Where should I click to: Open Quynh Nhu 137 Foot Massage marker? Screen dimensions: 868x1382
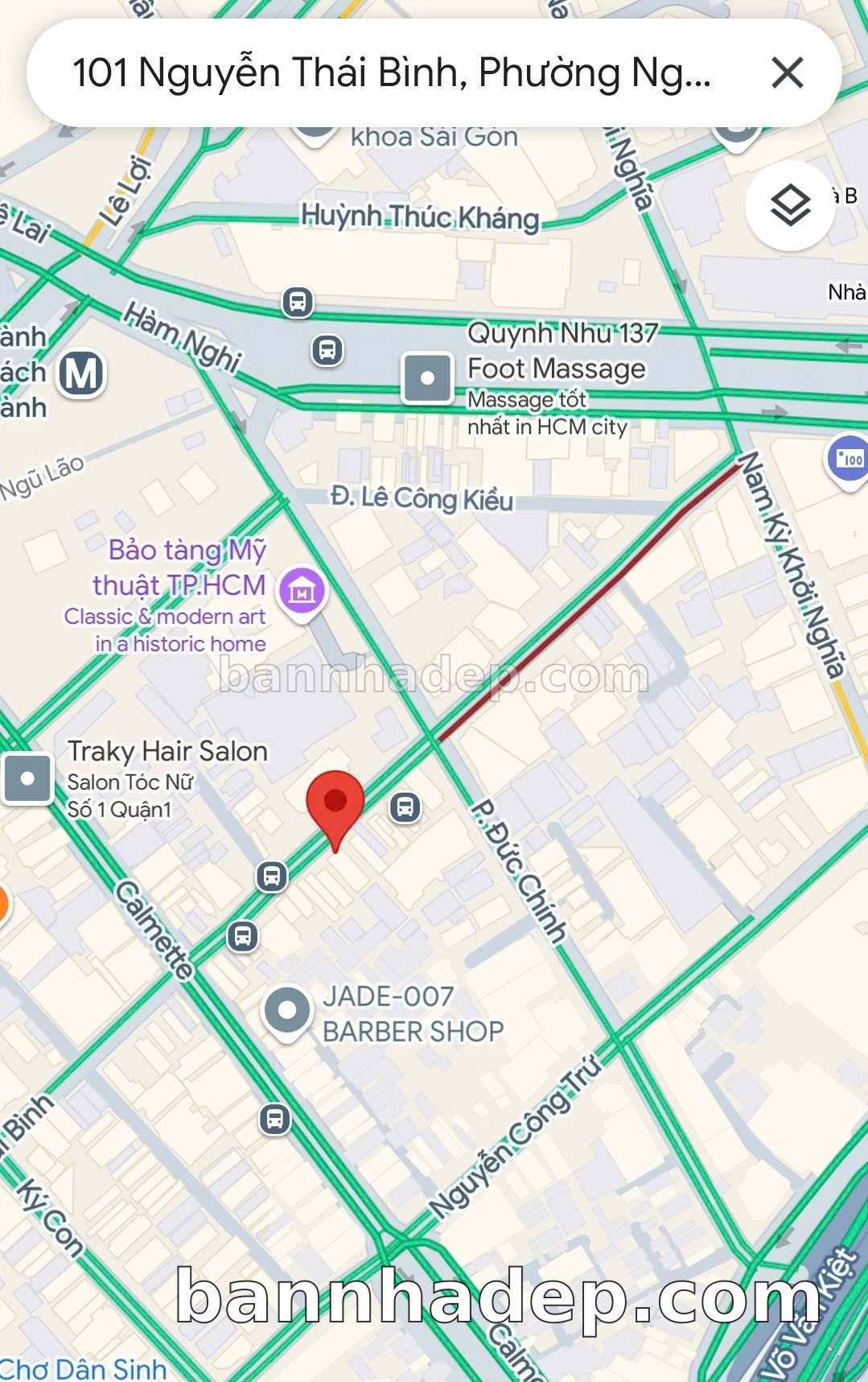[x=427, y=377]
